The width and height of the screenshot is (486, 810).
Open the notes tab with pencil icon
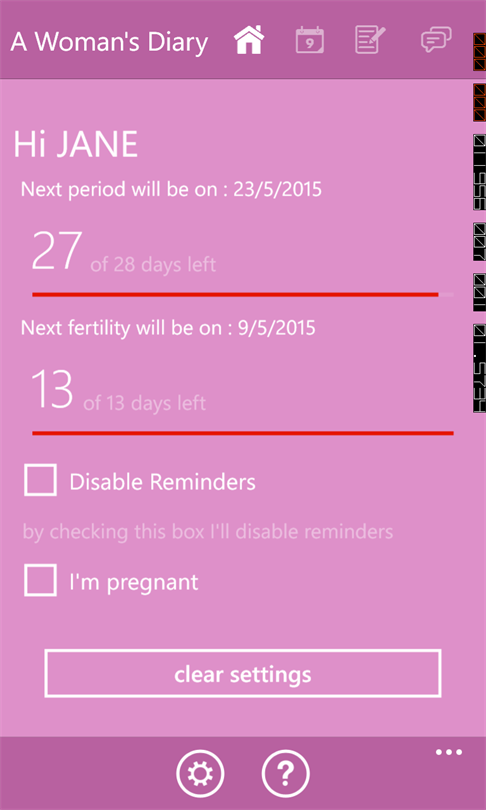[371, 40]
